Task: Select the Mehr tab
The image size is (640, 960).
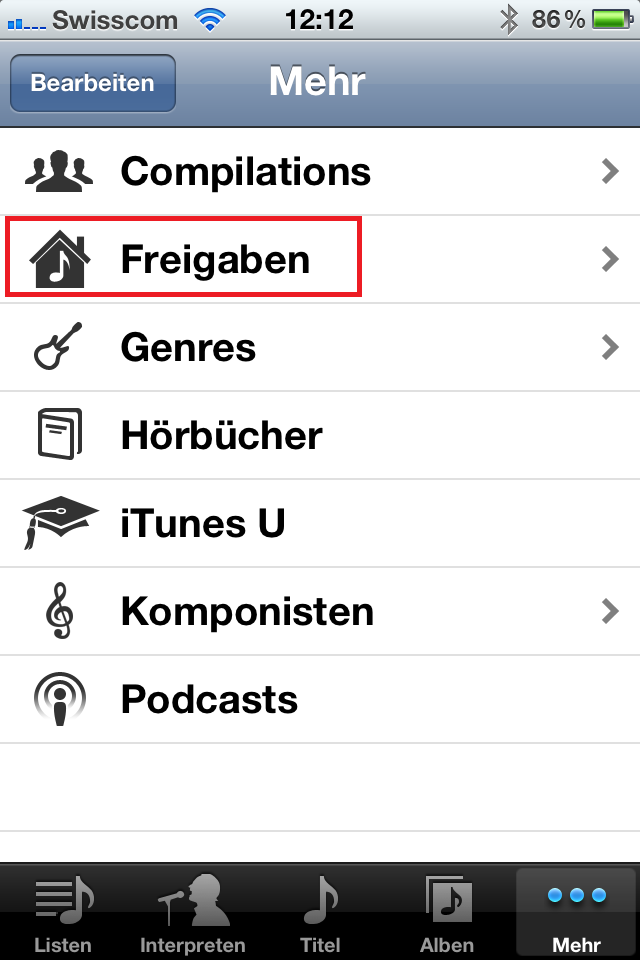Action: (x=576, y=912)
